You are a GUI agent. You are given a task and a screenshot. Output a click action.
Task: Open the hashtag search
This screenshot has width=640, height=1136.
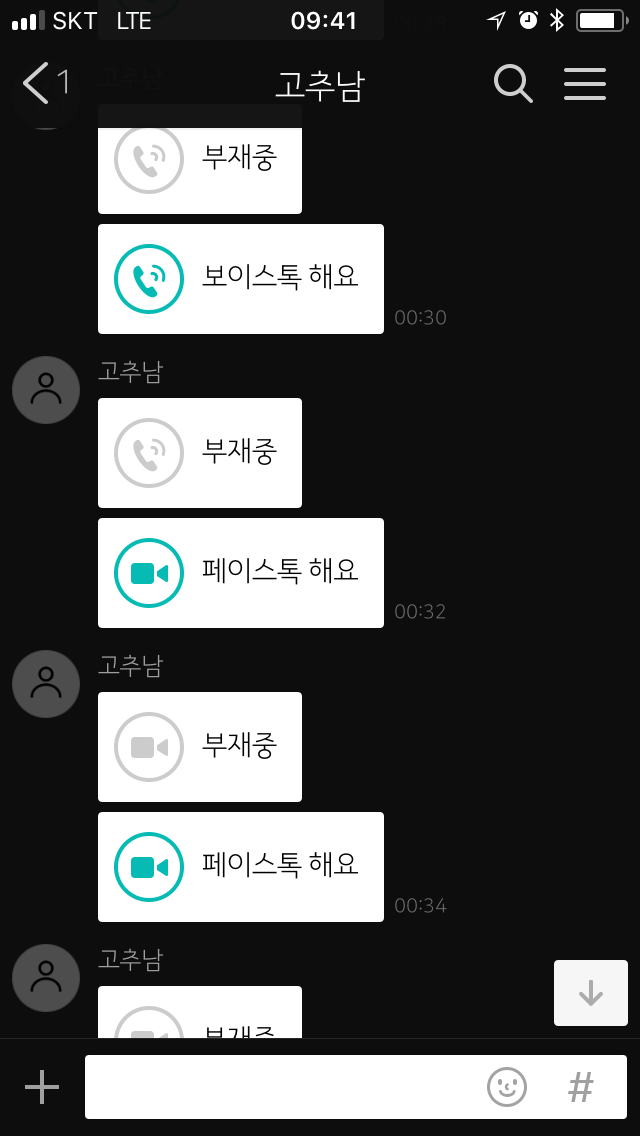581,1087
